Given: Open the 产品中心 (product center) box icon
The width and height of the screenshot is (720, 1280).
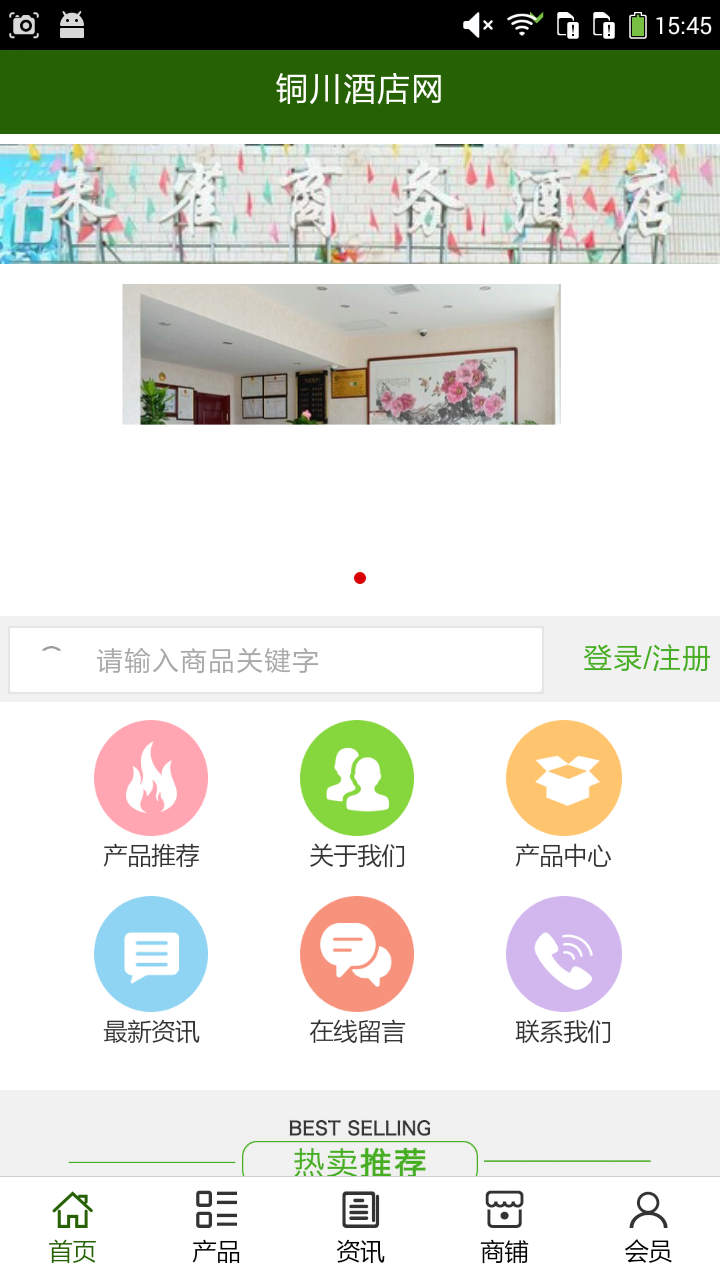Looking at the screenshot, I should (563, 777).
